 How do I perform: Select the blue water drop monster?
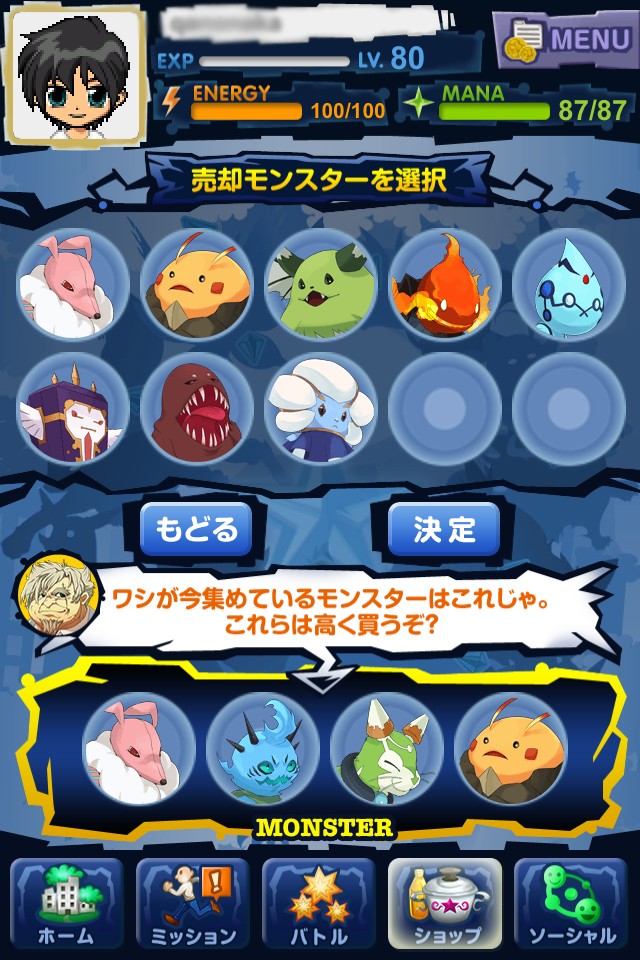(x=568, y=283)
